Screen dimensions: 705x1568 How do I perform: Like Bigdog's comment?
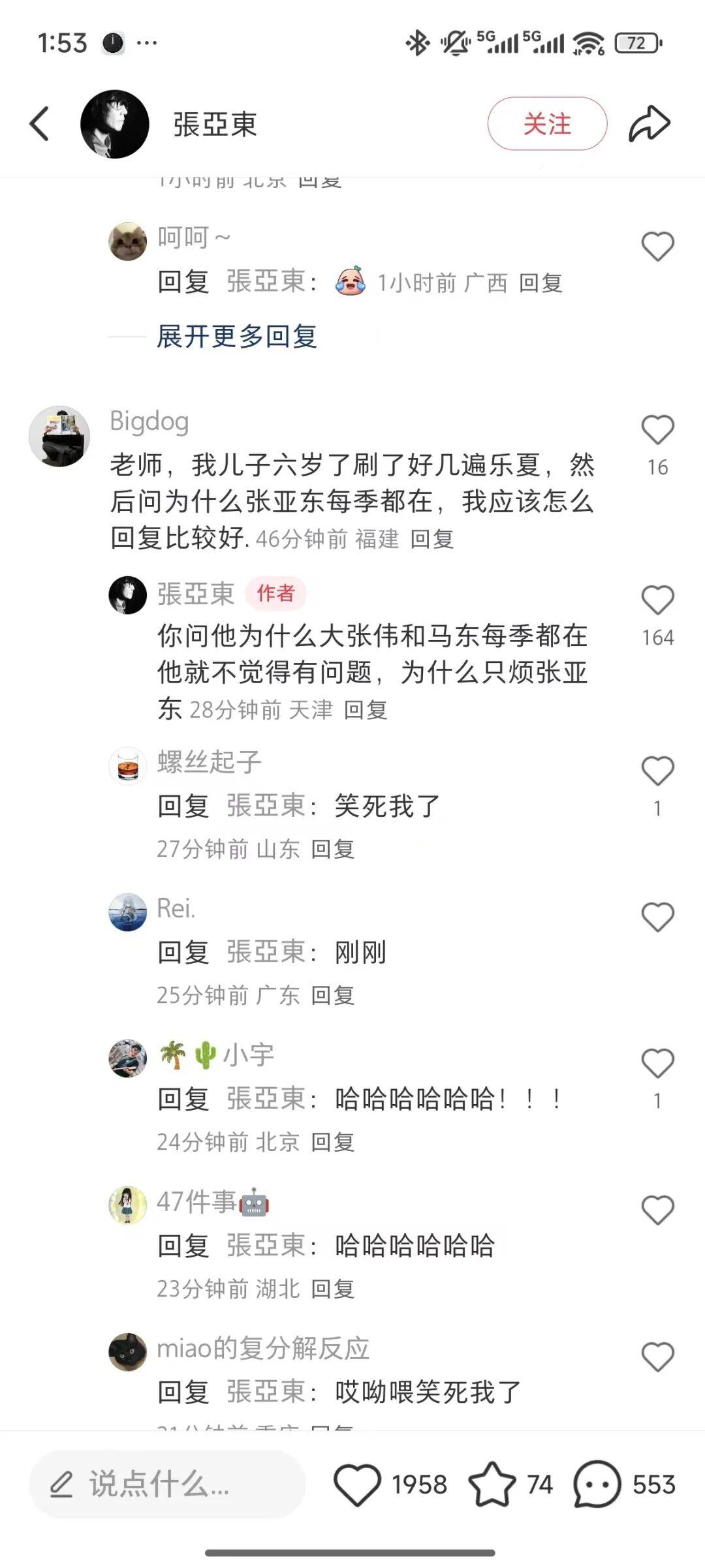coord(657,430)
